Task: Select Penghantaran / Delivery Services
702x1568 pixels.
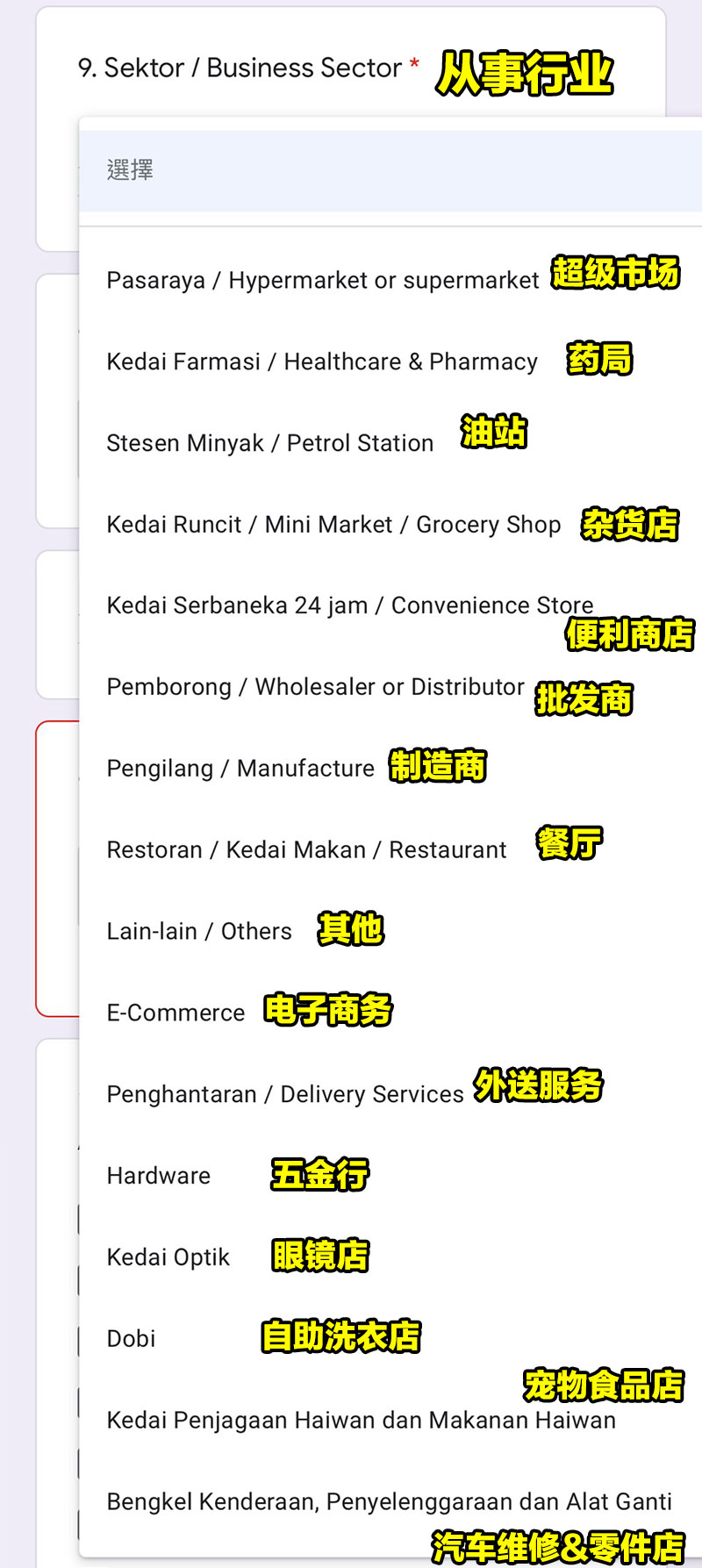Action: pos(390,1095)
